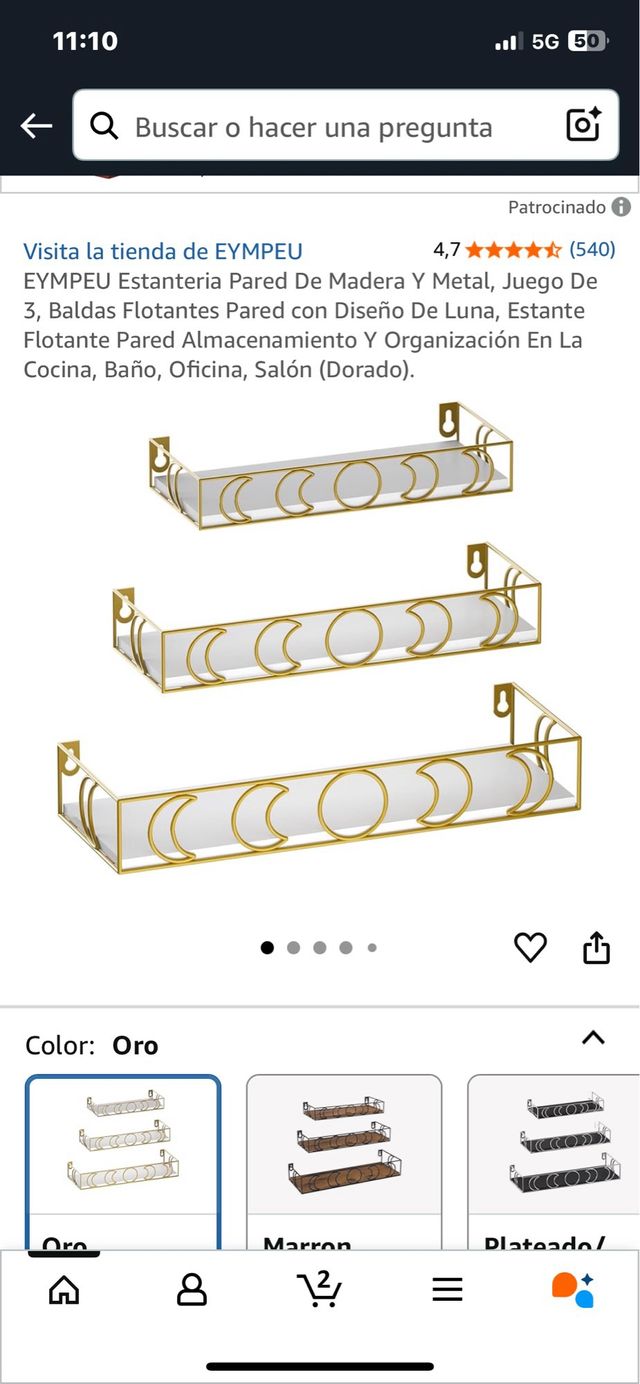
Task: Open the shopping cart with 2 items
Action: coord(320,1288)
